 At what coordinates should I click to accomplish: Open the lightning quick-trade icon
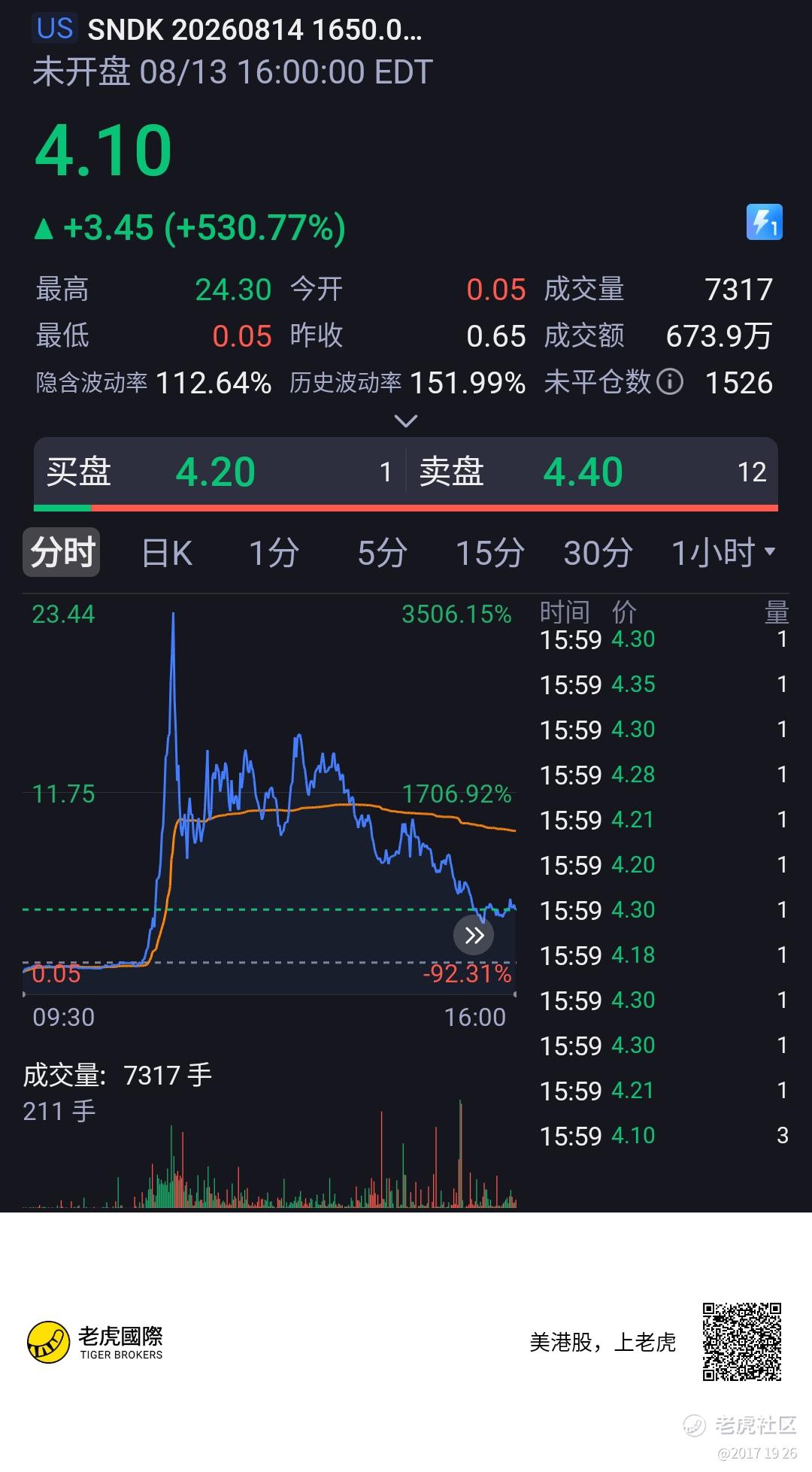764,222
